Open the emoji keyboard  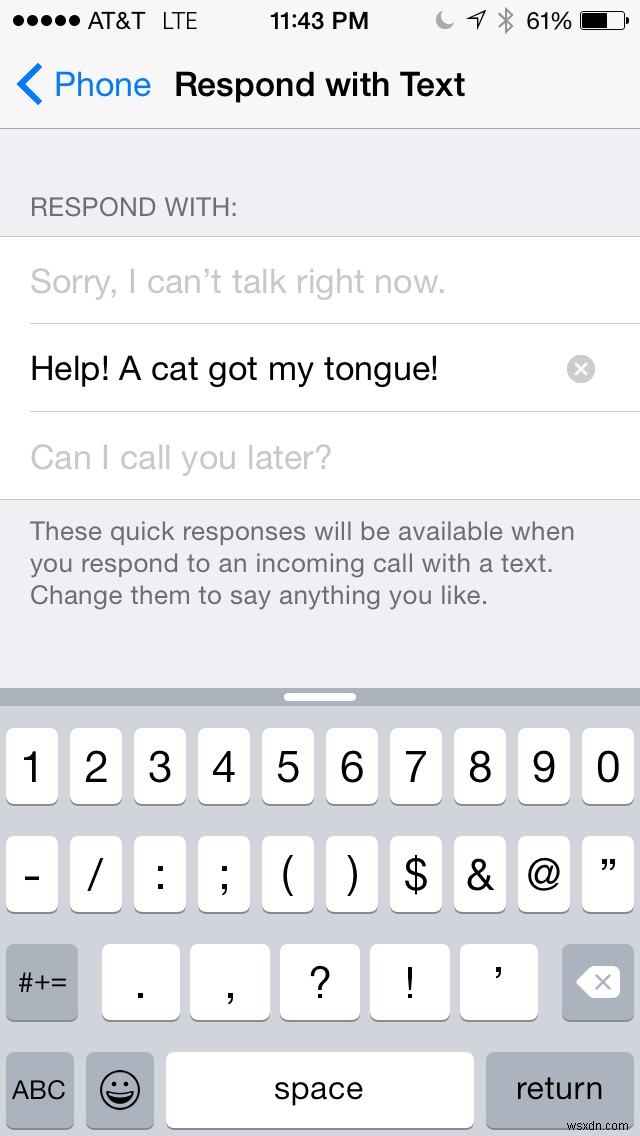click(x=120, y=1089)
